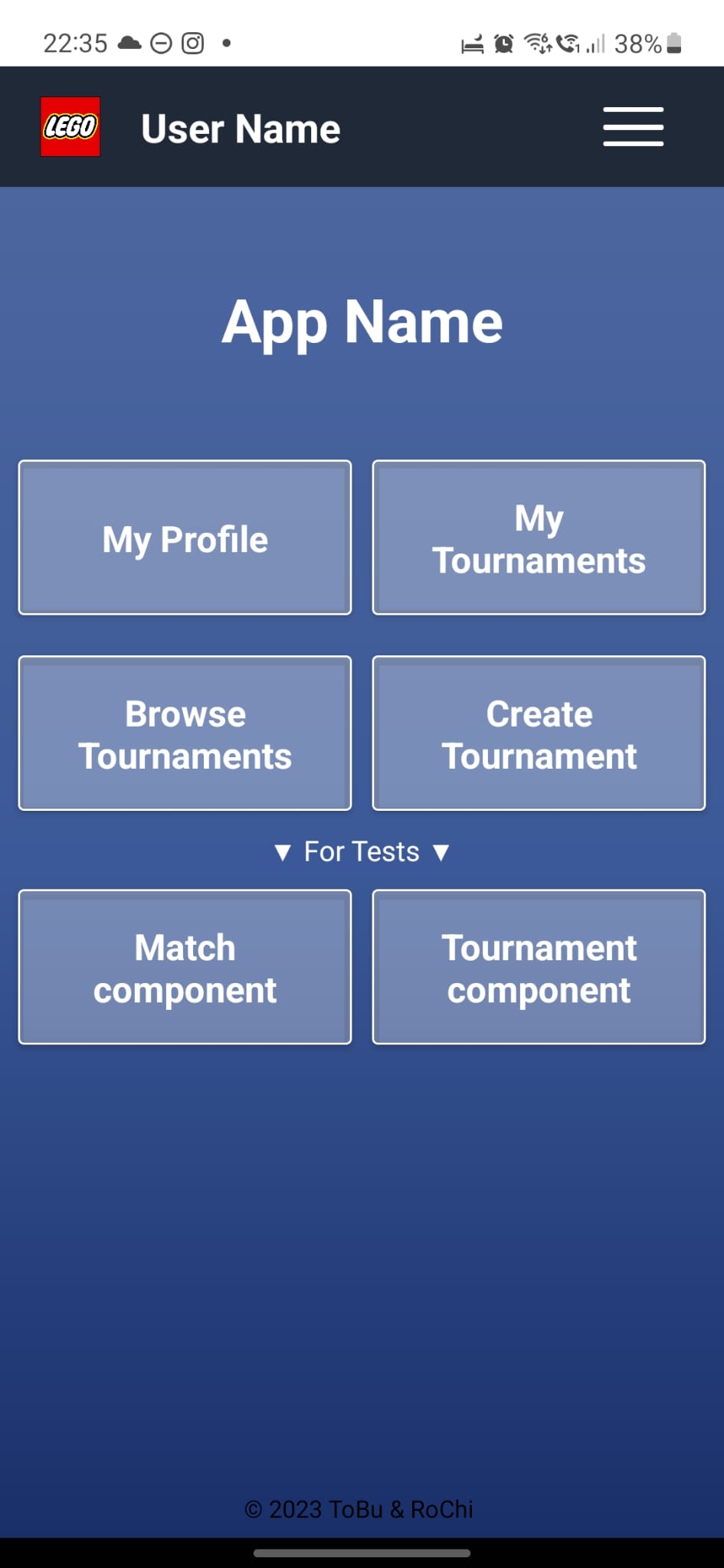
Task: Tap the bed mode icon in the status bar
Action: pyautogui.click(x=473, y=44)
